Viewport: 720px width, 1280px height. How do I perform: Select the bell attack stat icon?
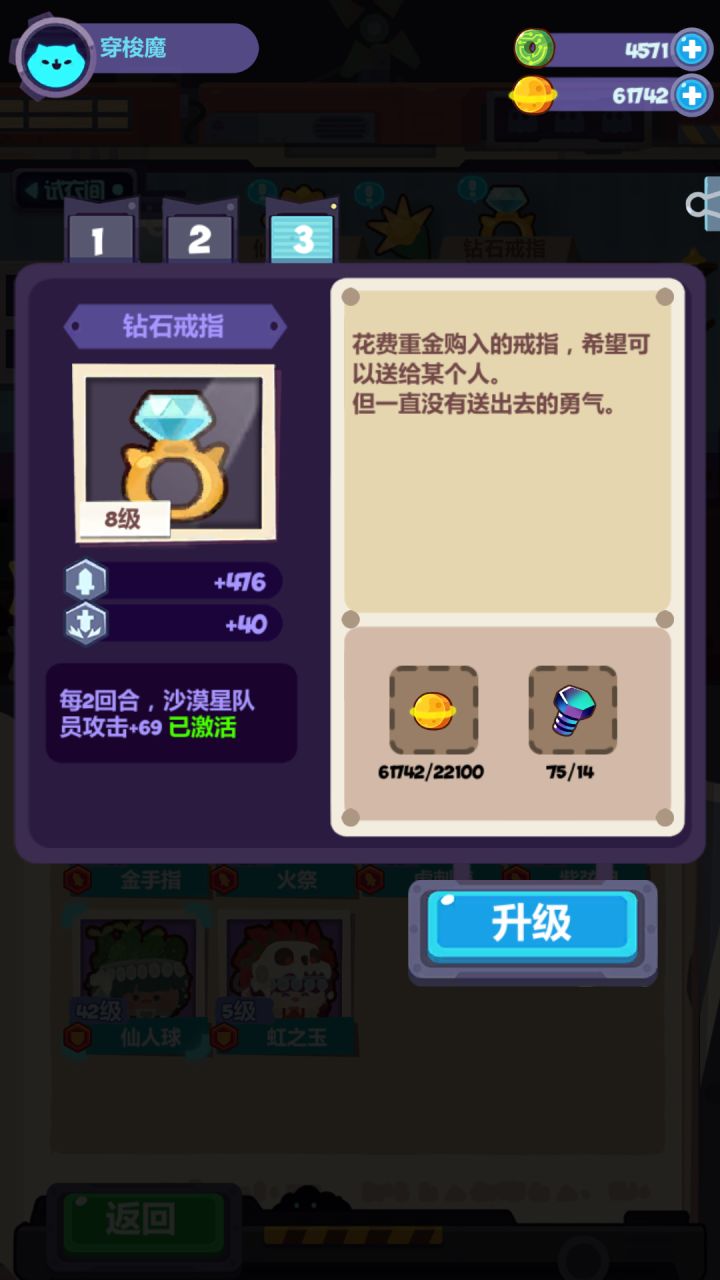click(x=88, y=580)
